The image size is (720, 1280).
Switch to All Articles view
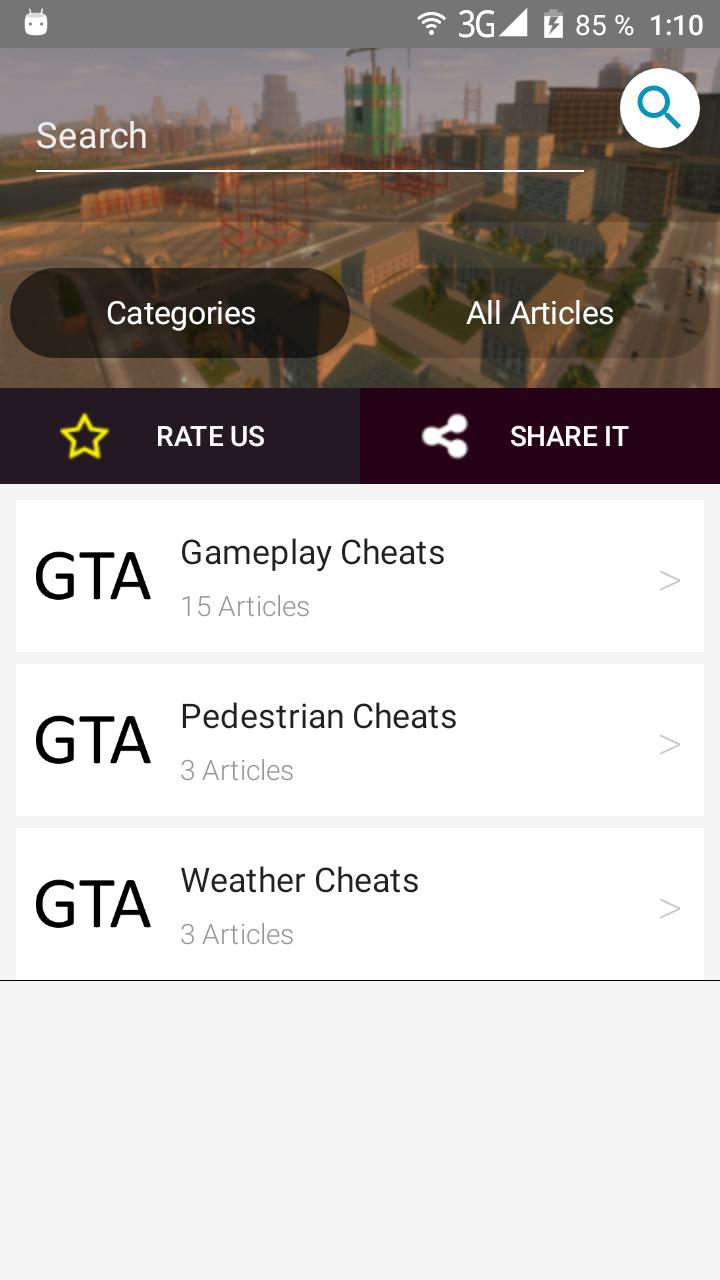[540, 313]
